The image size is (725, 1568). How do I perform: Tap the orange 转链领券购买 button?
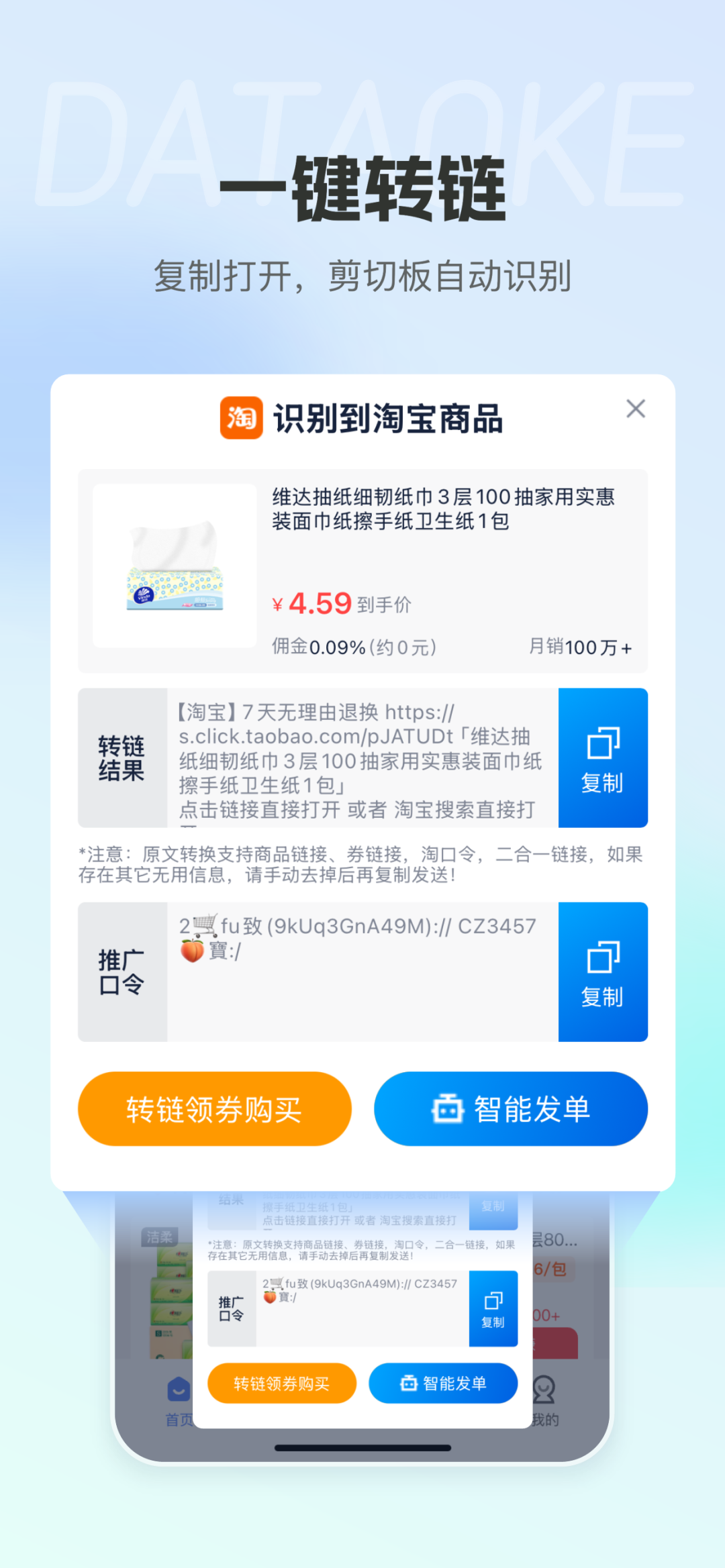(213, 1109)
